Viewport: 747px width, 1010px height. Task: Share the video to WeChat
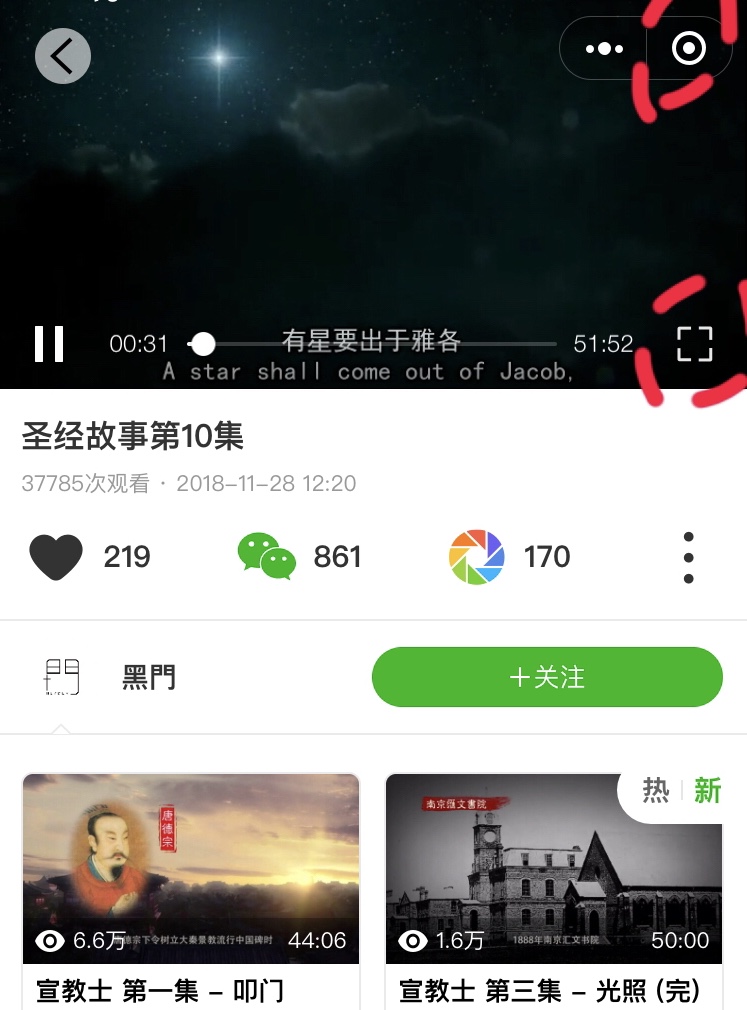tap(267, 557)
